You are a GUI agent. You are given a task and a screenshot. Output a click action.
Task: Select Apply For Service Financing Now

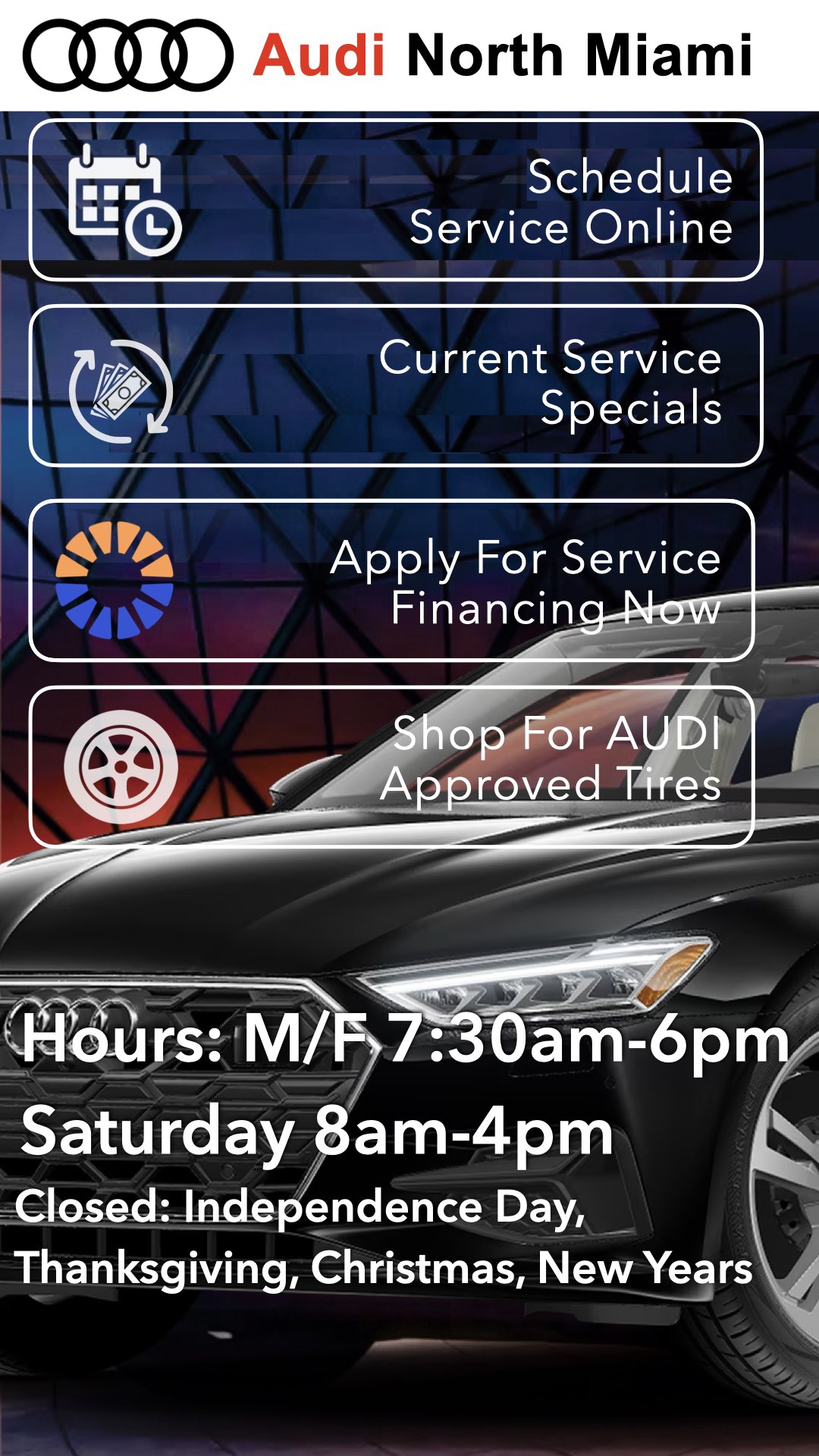click(x=392, y=581)
